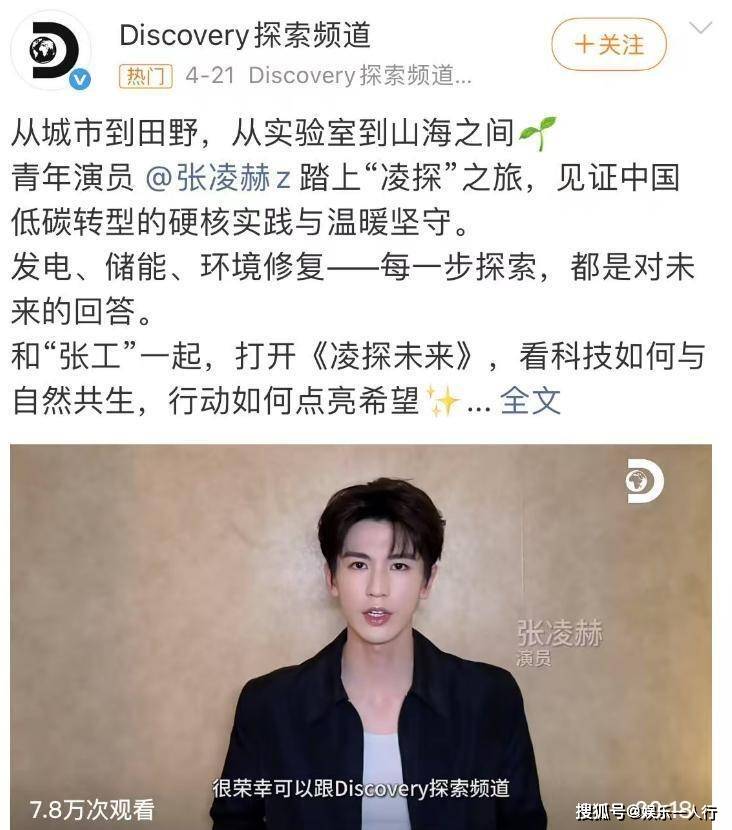Open the post options chevron
732x830 pixels.
point(702,28)
